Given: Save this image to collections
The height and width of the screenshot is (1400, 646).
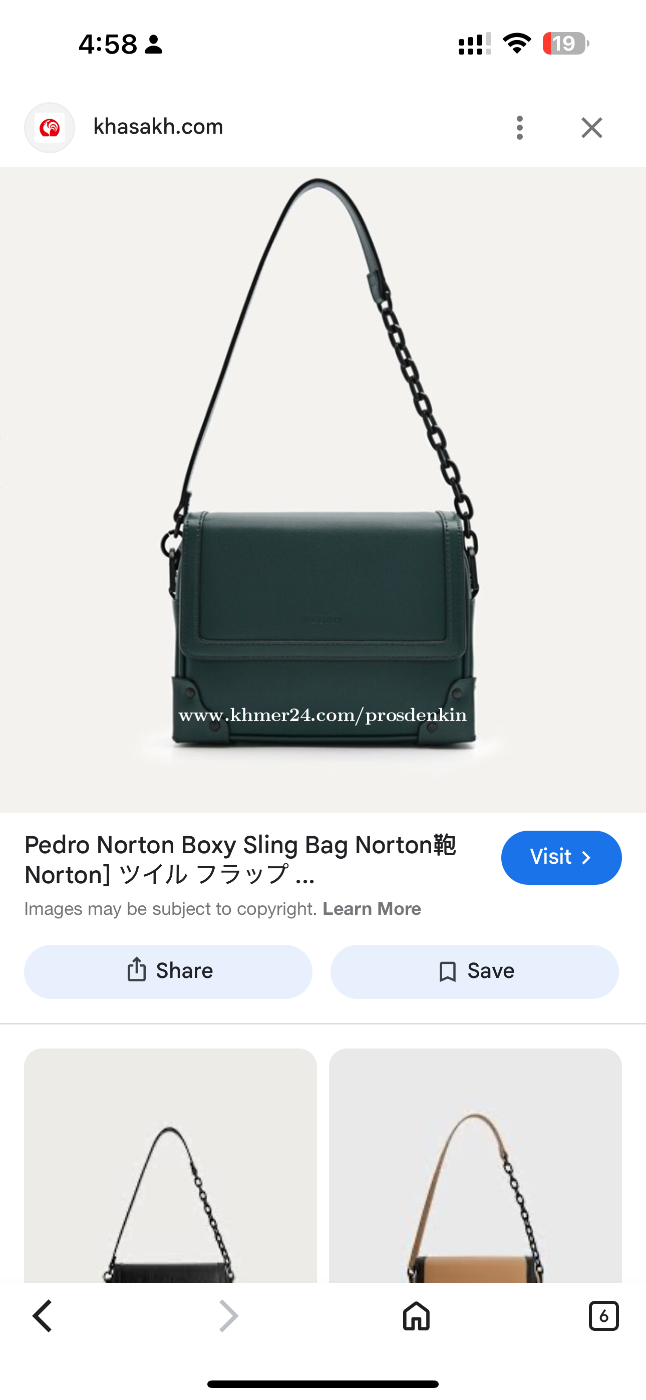Looking at the screenshot, I should (x=475, y=971).
